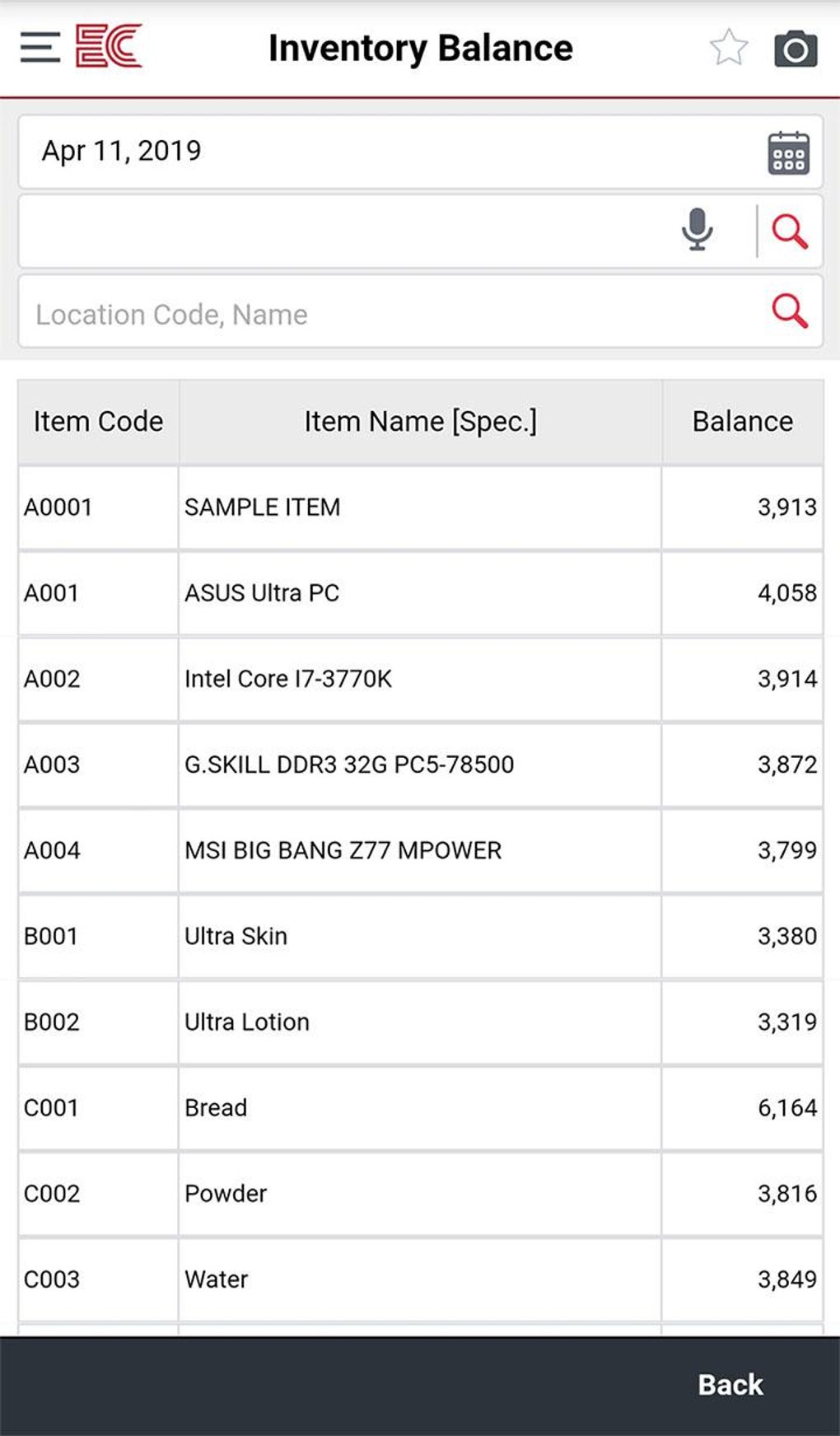This screenshot has height=1436, width=840.
Task: Toggle favorite status for Inventory Balance screen
Action: [x=728, y=48]
